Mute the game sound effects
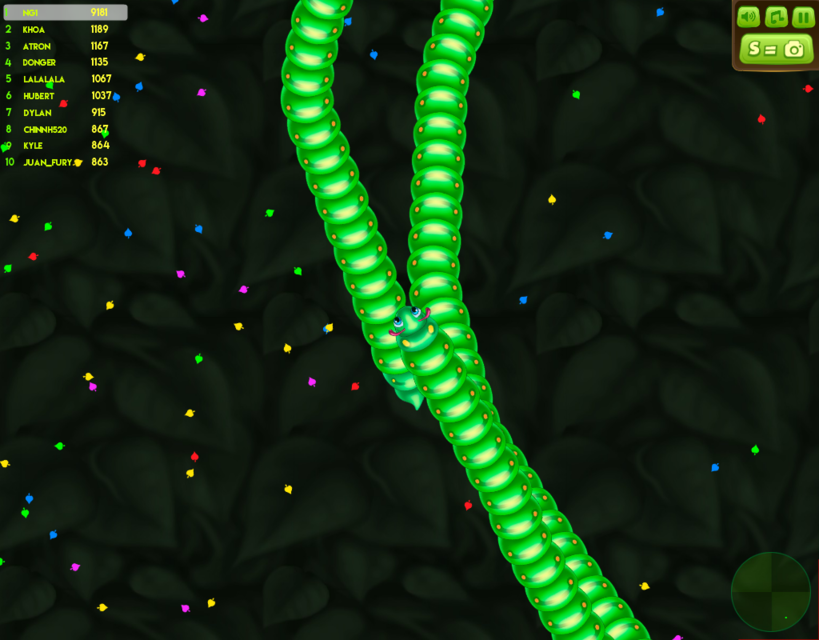The image size is (819, 640). [748, 17]
